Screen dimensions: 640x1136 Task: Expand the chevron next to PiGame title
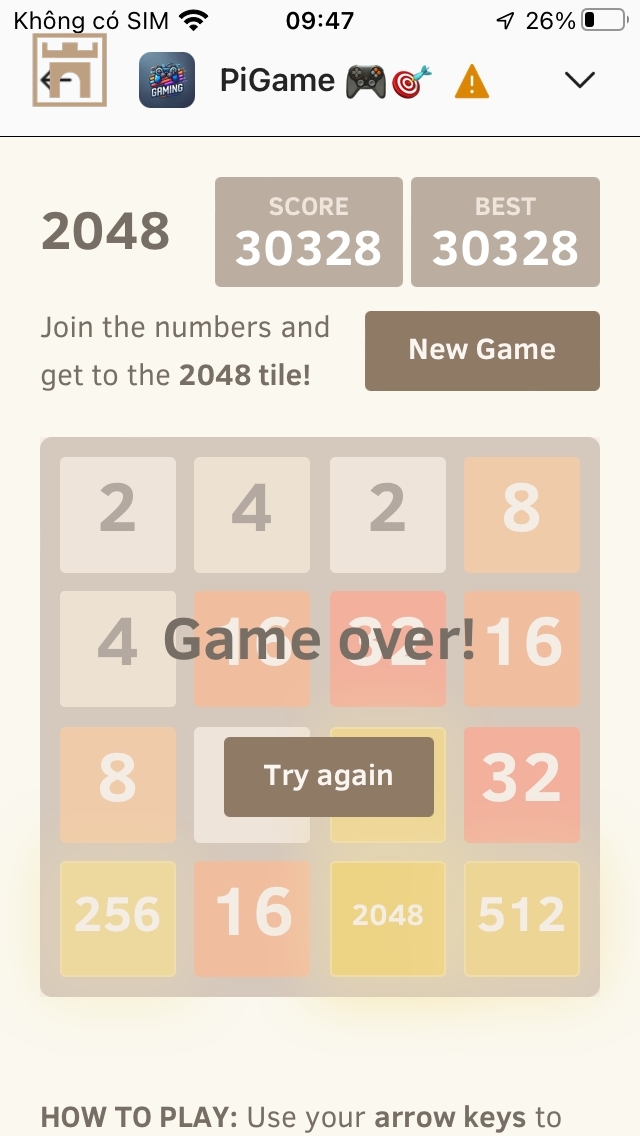[580, 80]
